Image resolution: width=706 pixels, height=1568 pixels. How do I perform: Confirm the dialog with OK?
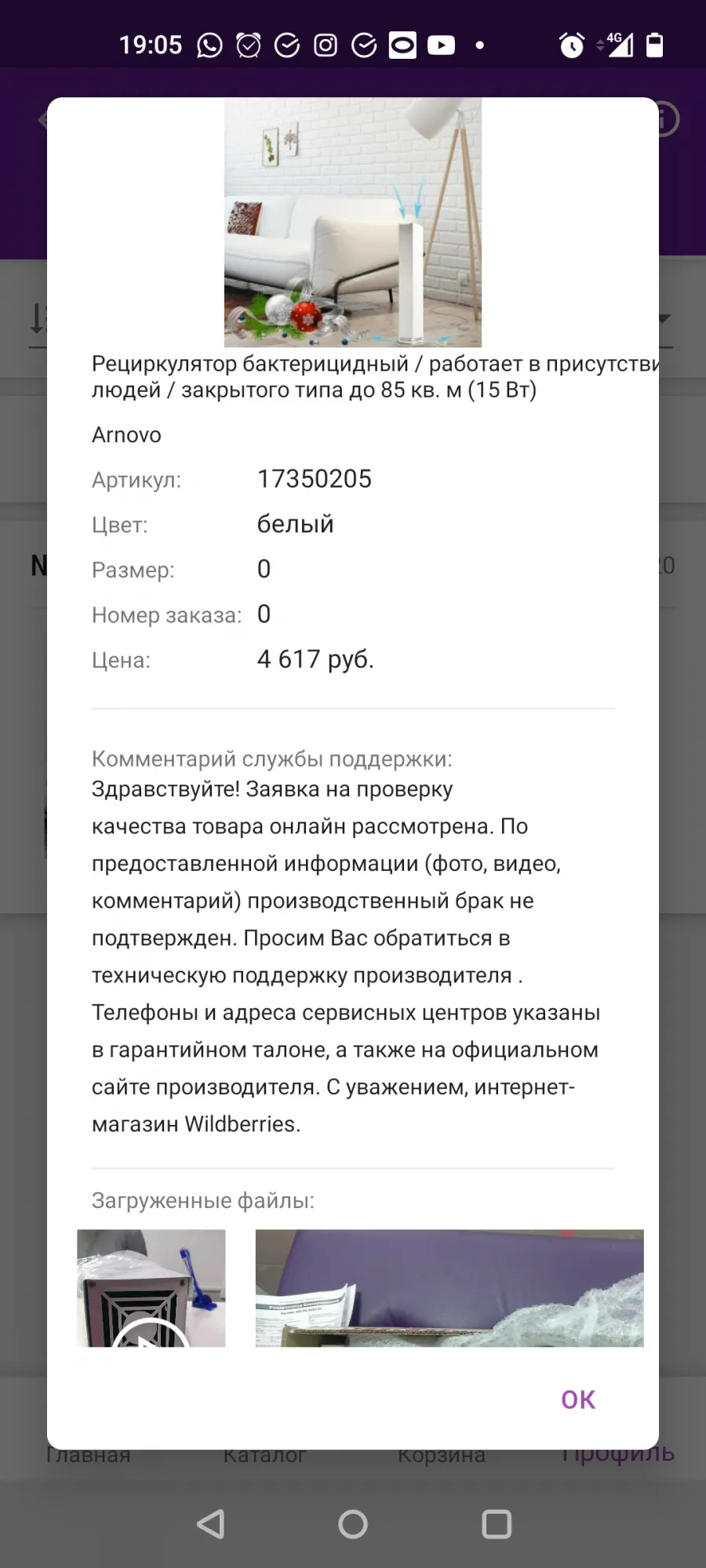(x=578, y=1399)
